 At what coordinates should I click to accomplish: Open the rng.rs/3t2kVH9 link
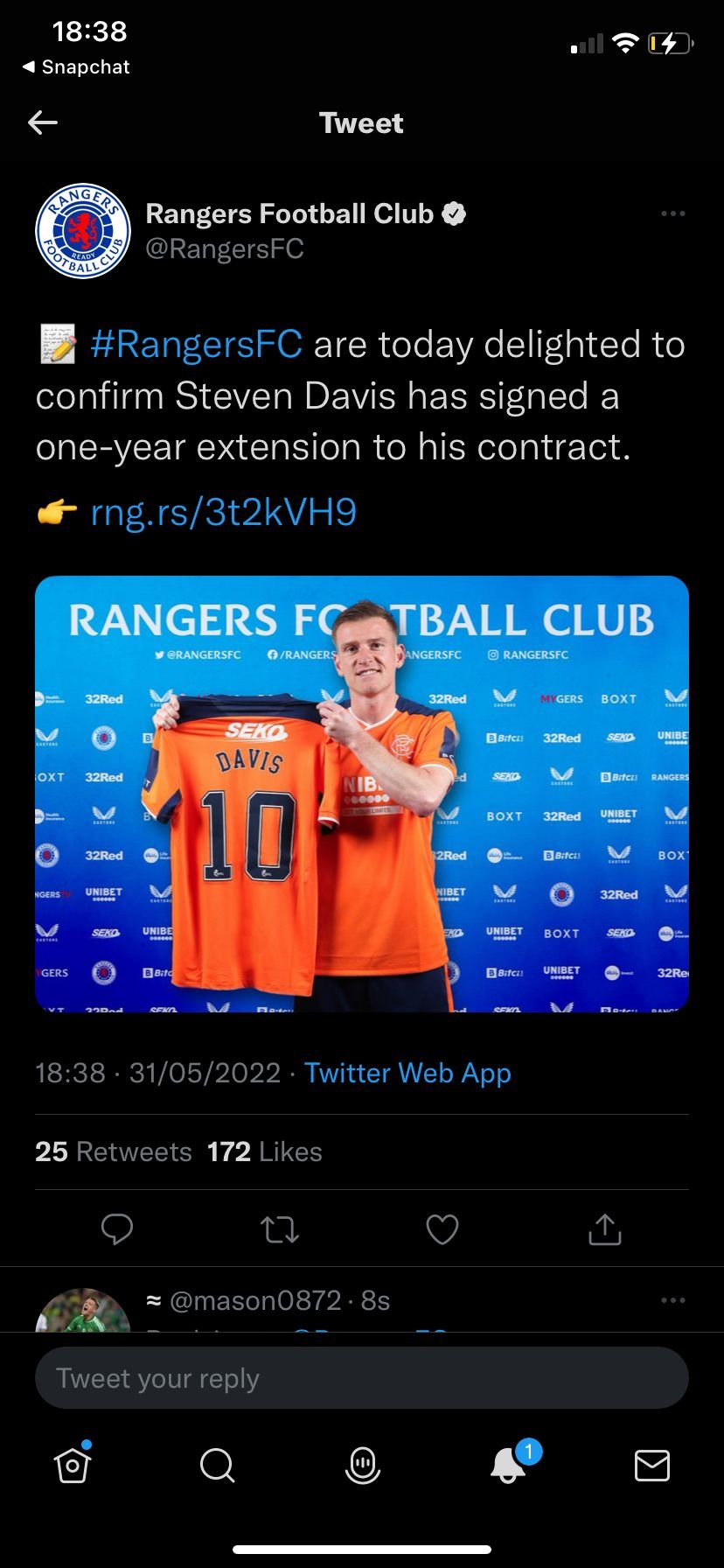pos(224,513)
